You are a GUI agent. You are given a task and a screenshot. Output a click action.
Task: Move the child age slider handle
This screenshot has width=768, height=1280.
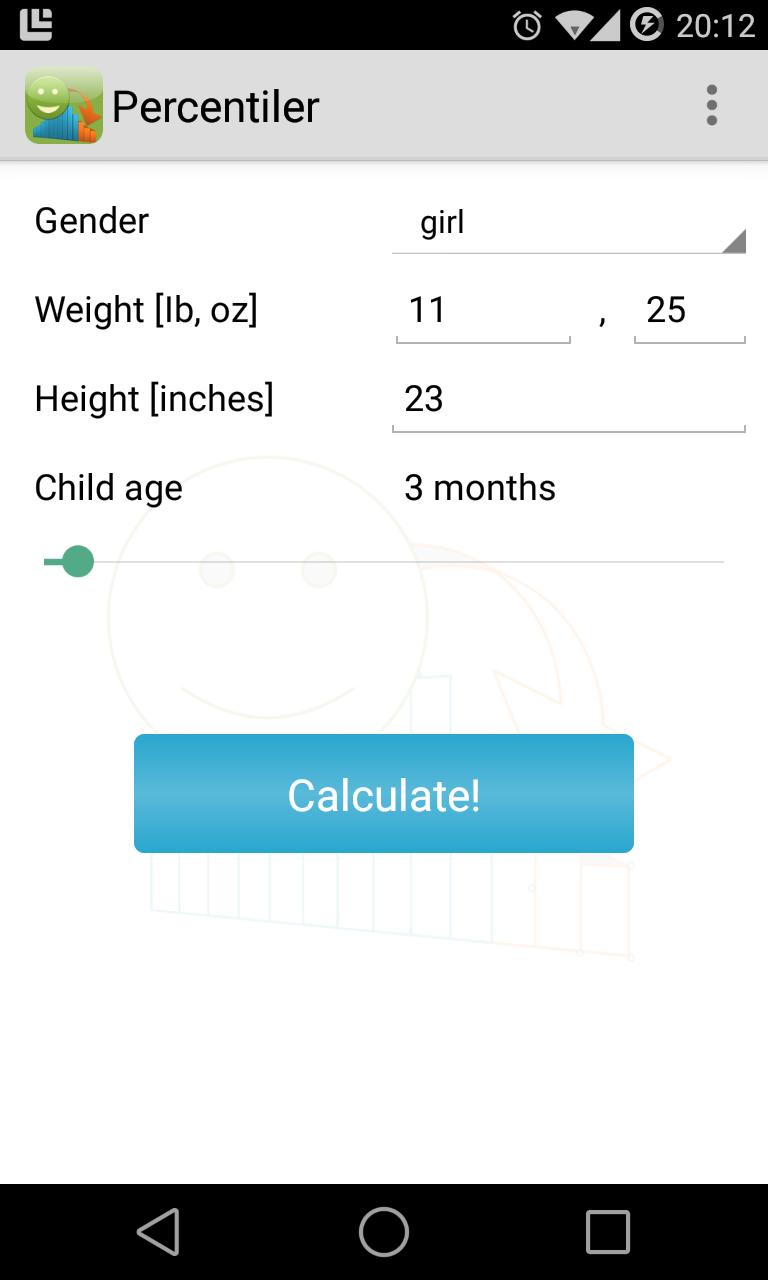coord(76,561)
